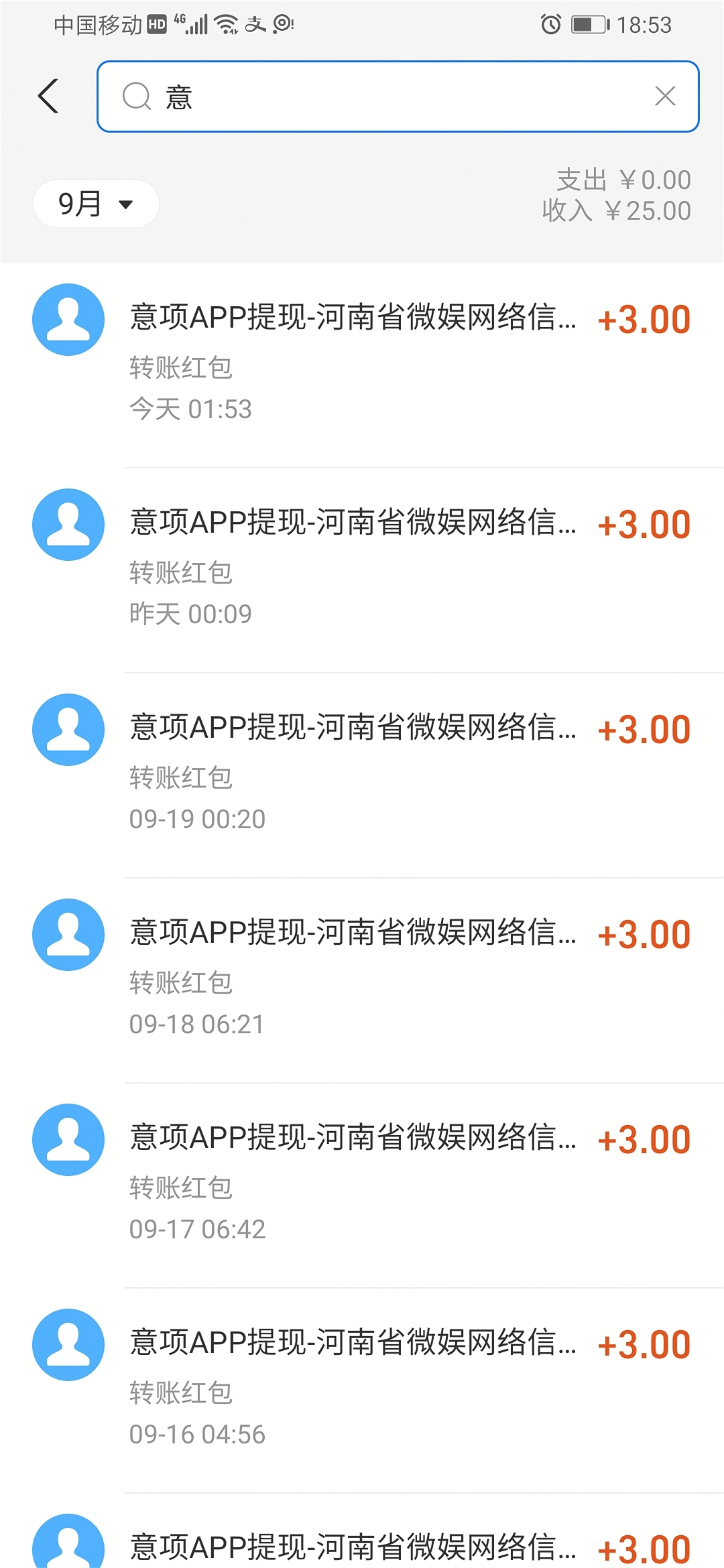Tap the search field containing 意
The width and height of the screenshot is (724, 1568).
(398, 96)
